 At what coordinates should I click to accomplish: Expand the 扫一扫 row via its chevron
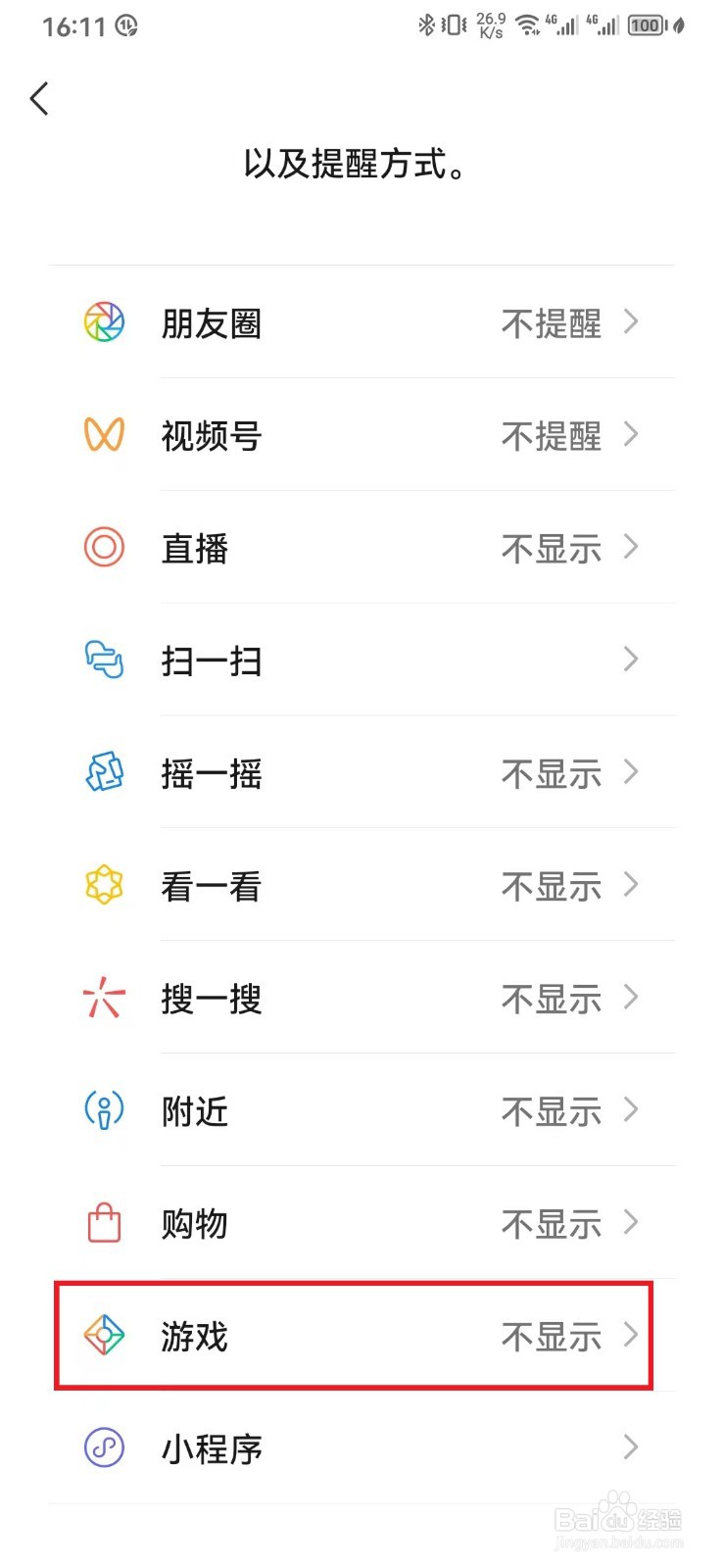tap(631, 660)
